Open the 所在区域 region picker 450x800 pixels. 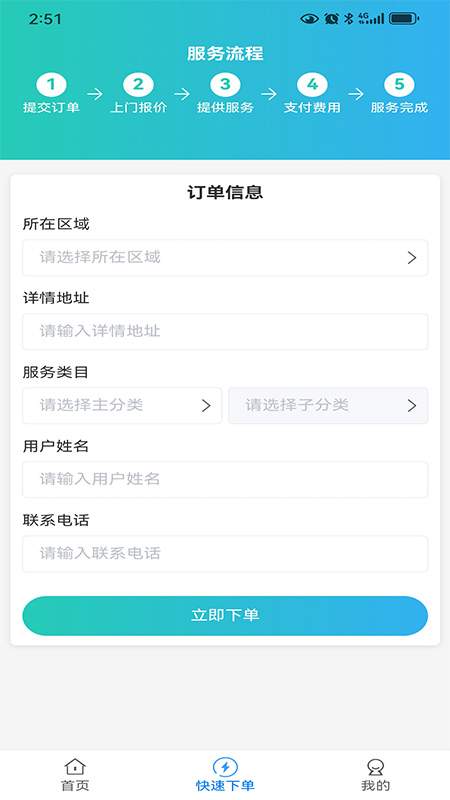225,258
